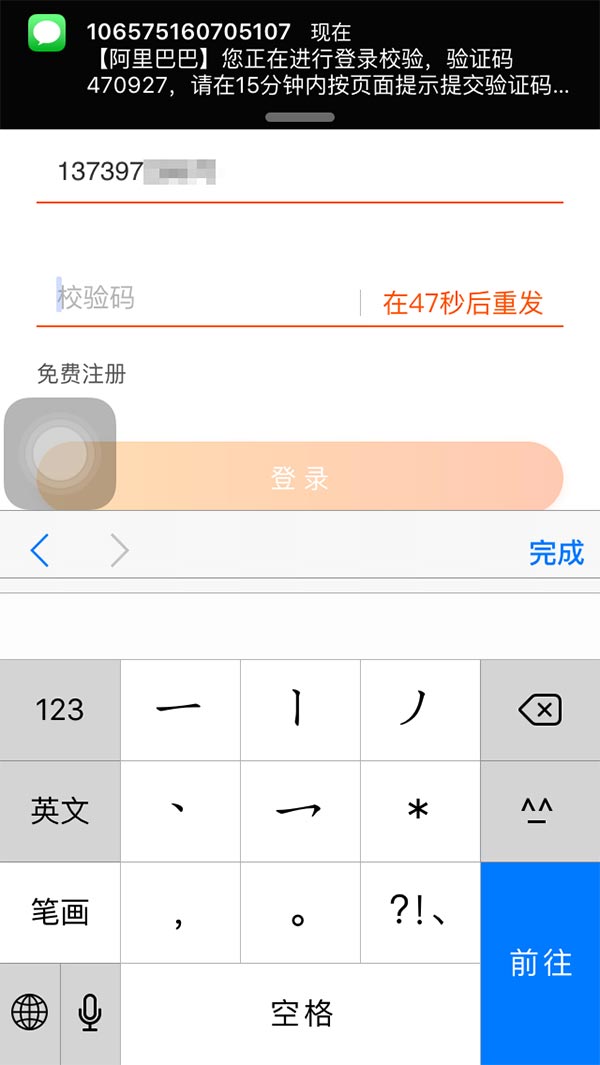The width and height of the screenshot is (600, 1065).
Task: Tap the ?!、 punctuation key
Action: pyautogui.click(x=420, y=912)
